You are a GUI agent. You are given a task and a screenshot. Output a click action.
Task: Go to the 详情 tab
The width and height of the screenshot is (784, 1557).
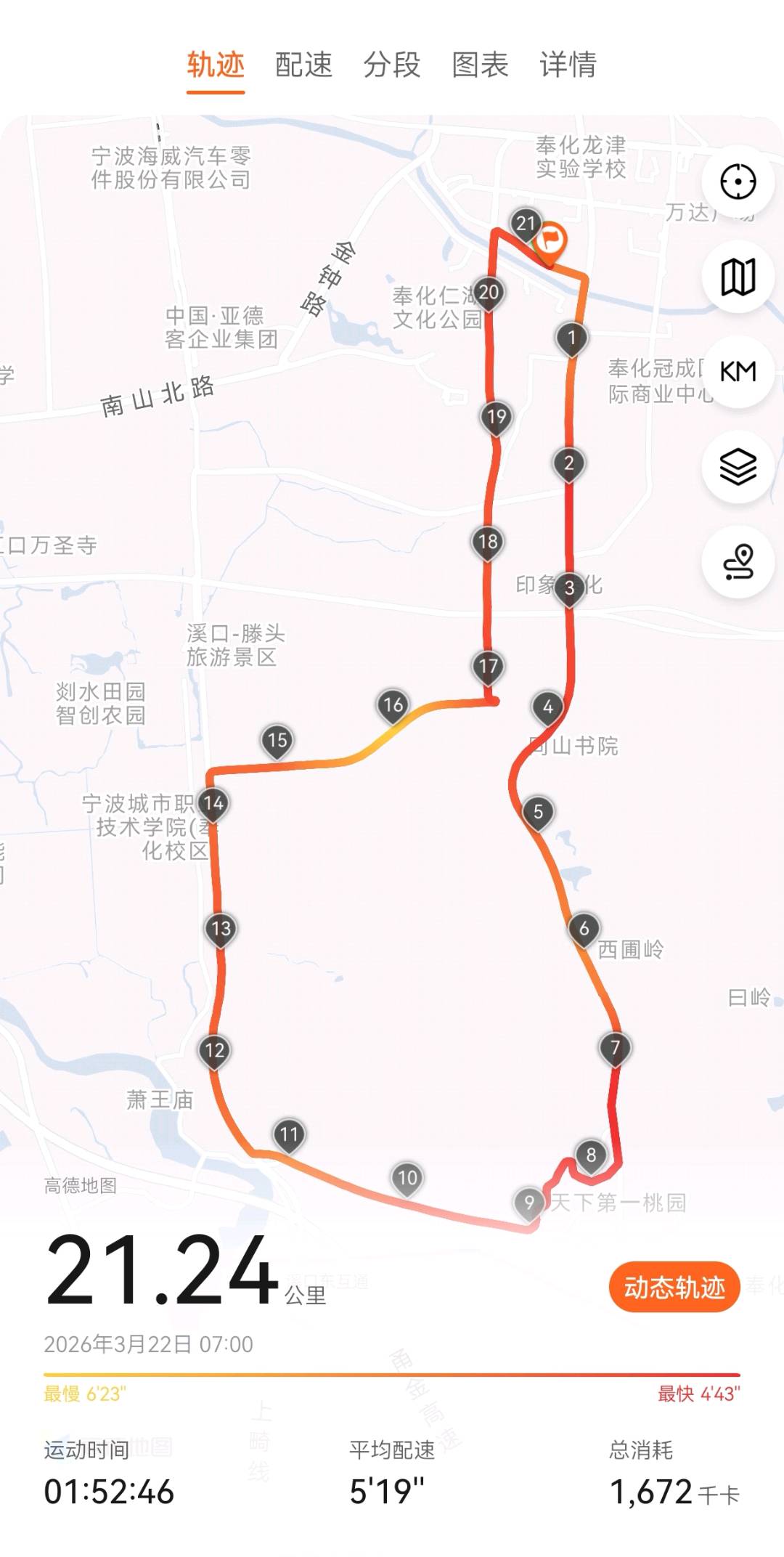(568, 65)
